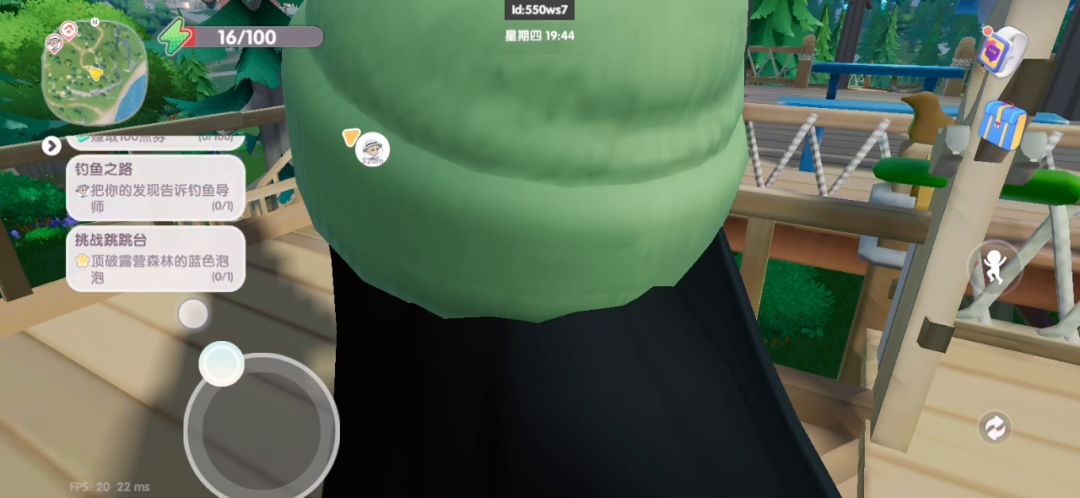Open the 钓鱼之路 quest
Screen dimensions: 1080x498
[155, 187]
